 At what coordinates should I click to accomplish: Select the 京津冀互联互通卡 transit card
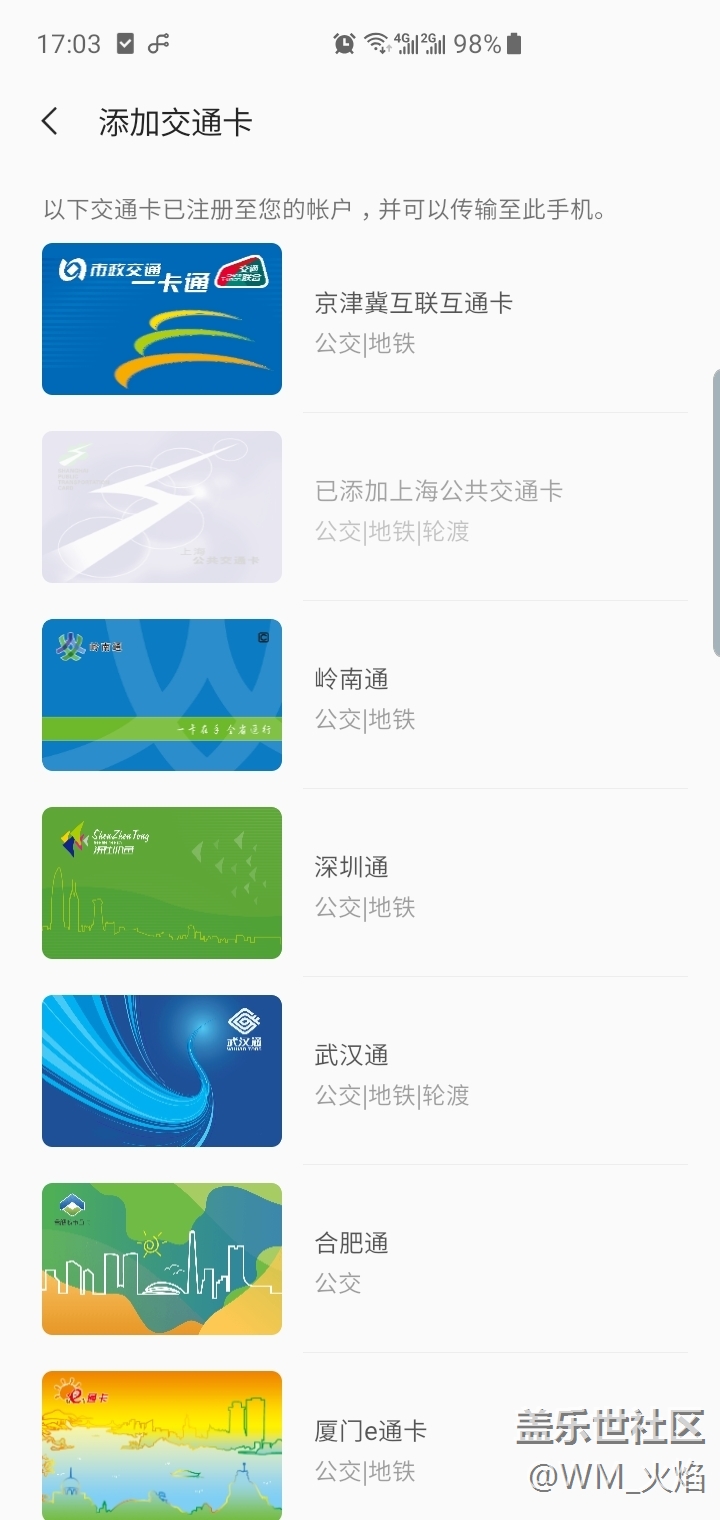click(x=413, y=320)
